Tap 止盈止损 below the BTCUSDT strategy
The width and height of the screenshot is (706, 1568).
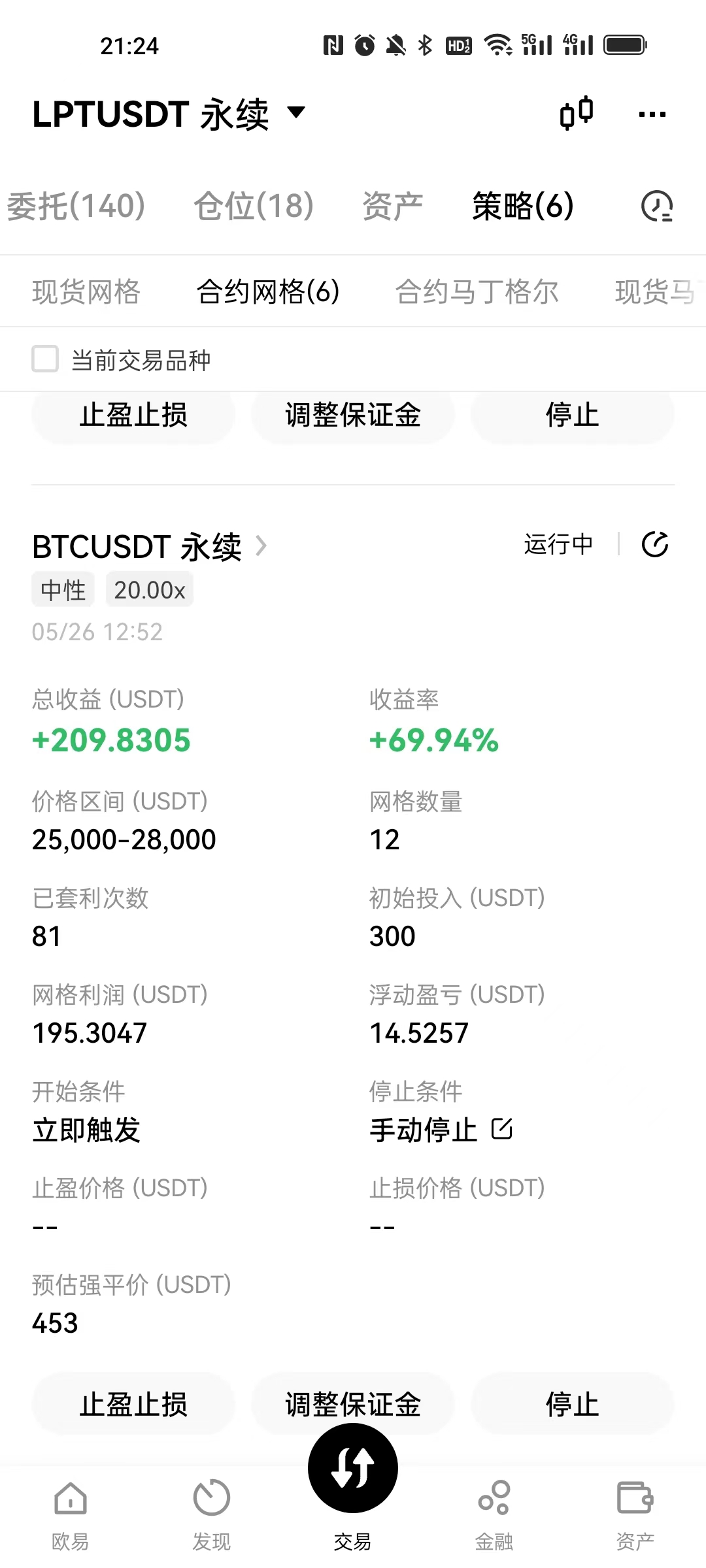pos(133,1404)
